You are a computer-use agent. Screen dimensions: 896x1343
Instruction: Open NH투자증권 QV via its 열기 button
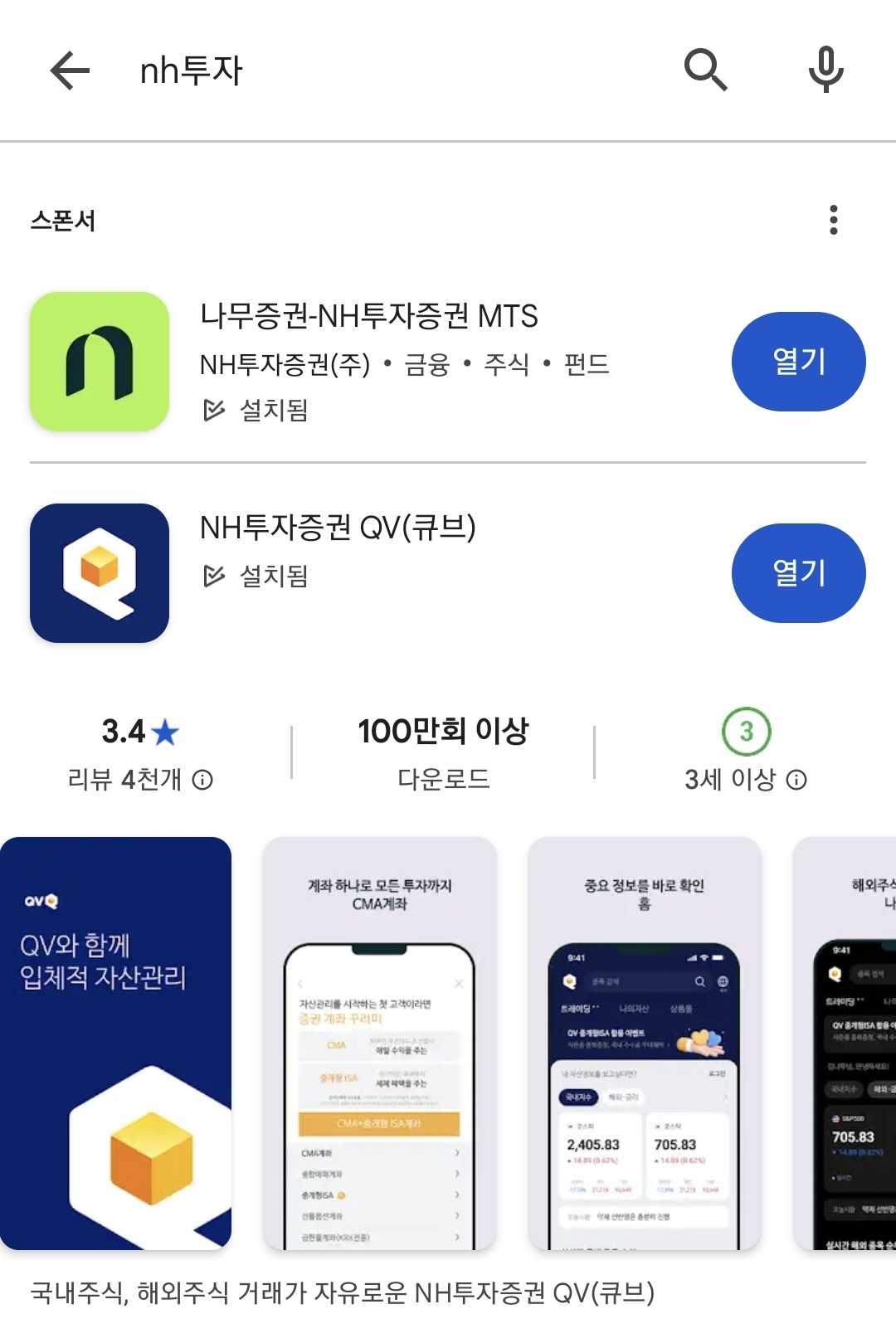tap(798, 572)
